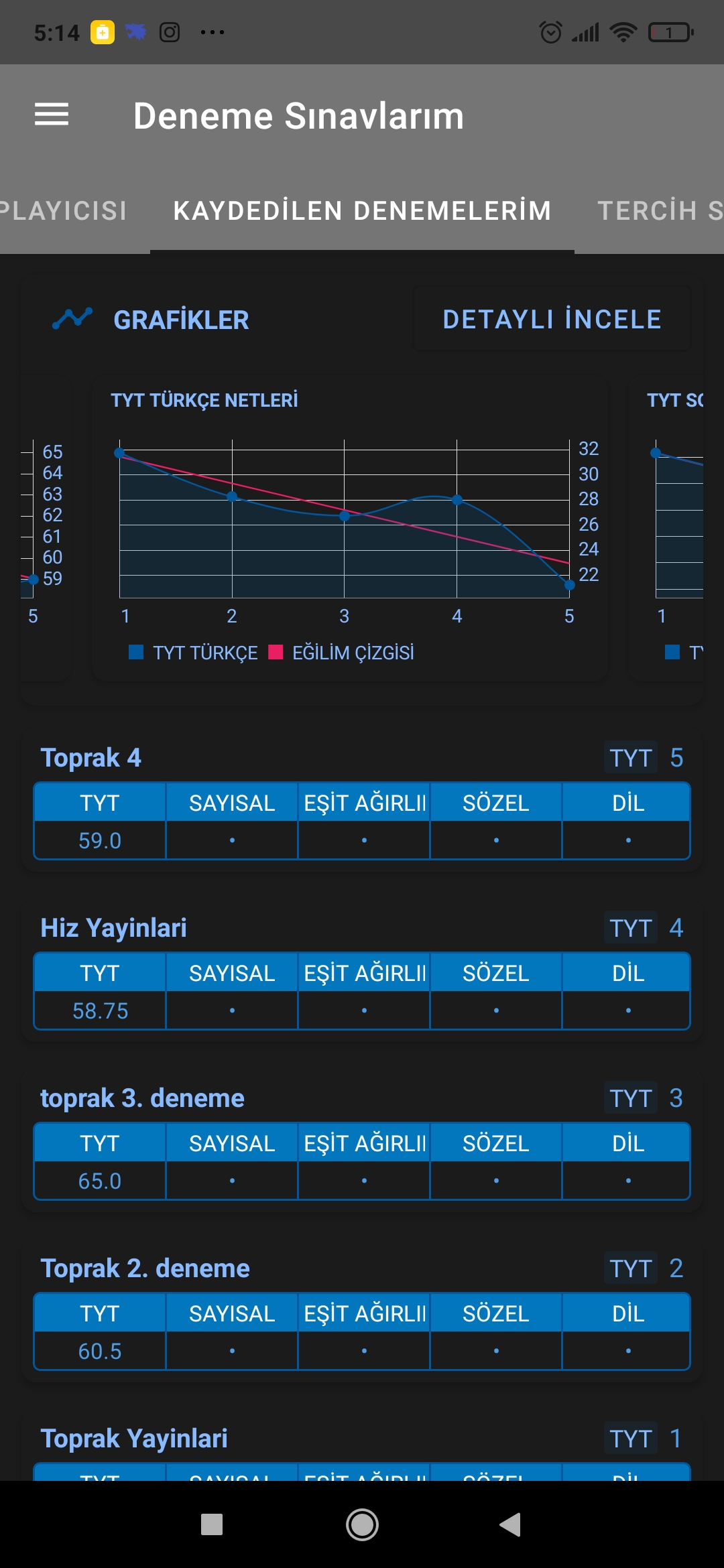Go back with the system back button
The width and height of the screenshot is (724, 1568).
pos(510,1524)
